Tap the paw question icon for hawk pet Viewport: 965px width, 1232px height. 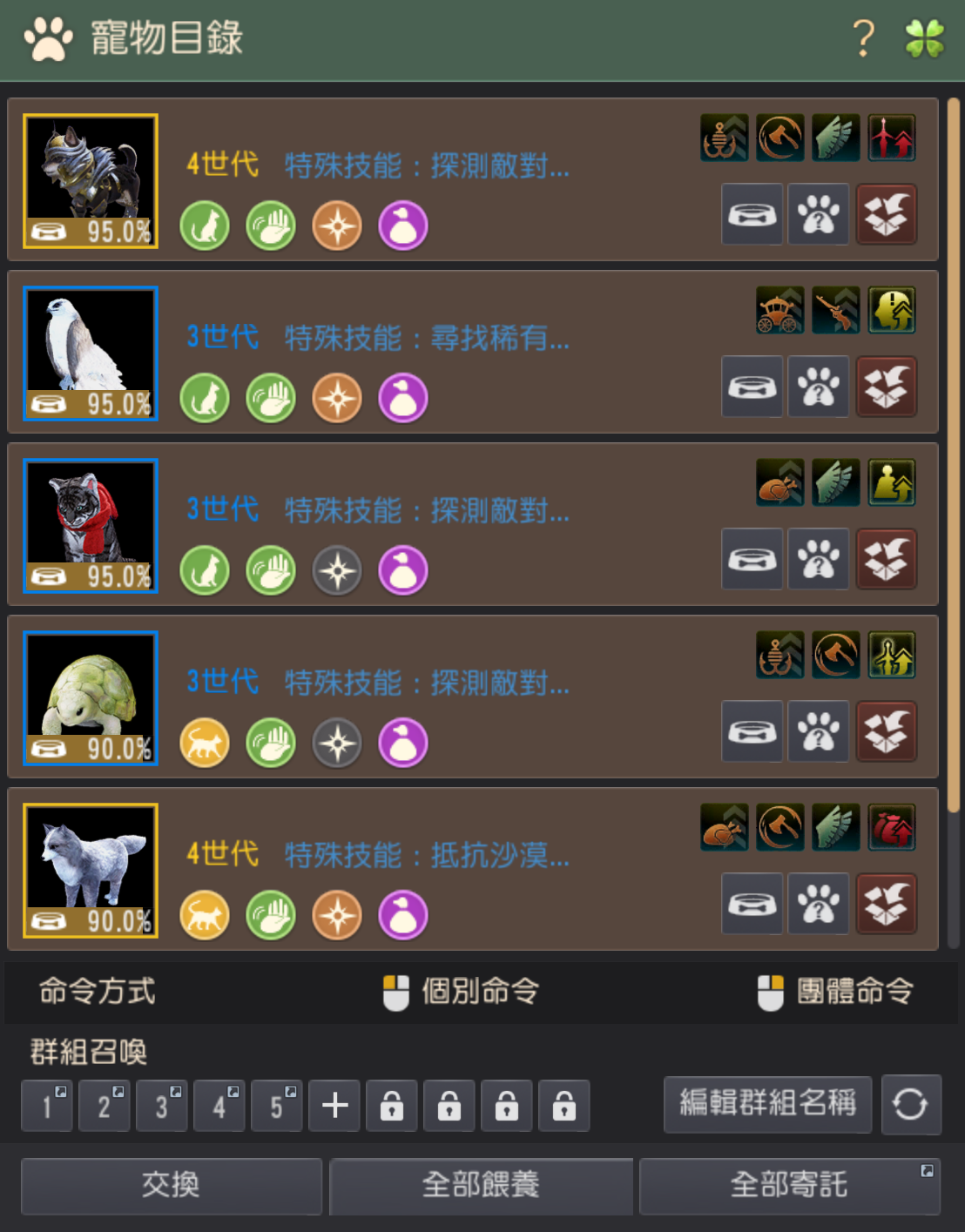(x=819, y=387)
